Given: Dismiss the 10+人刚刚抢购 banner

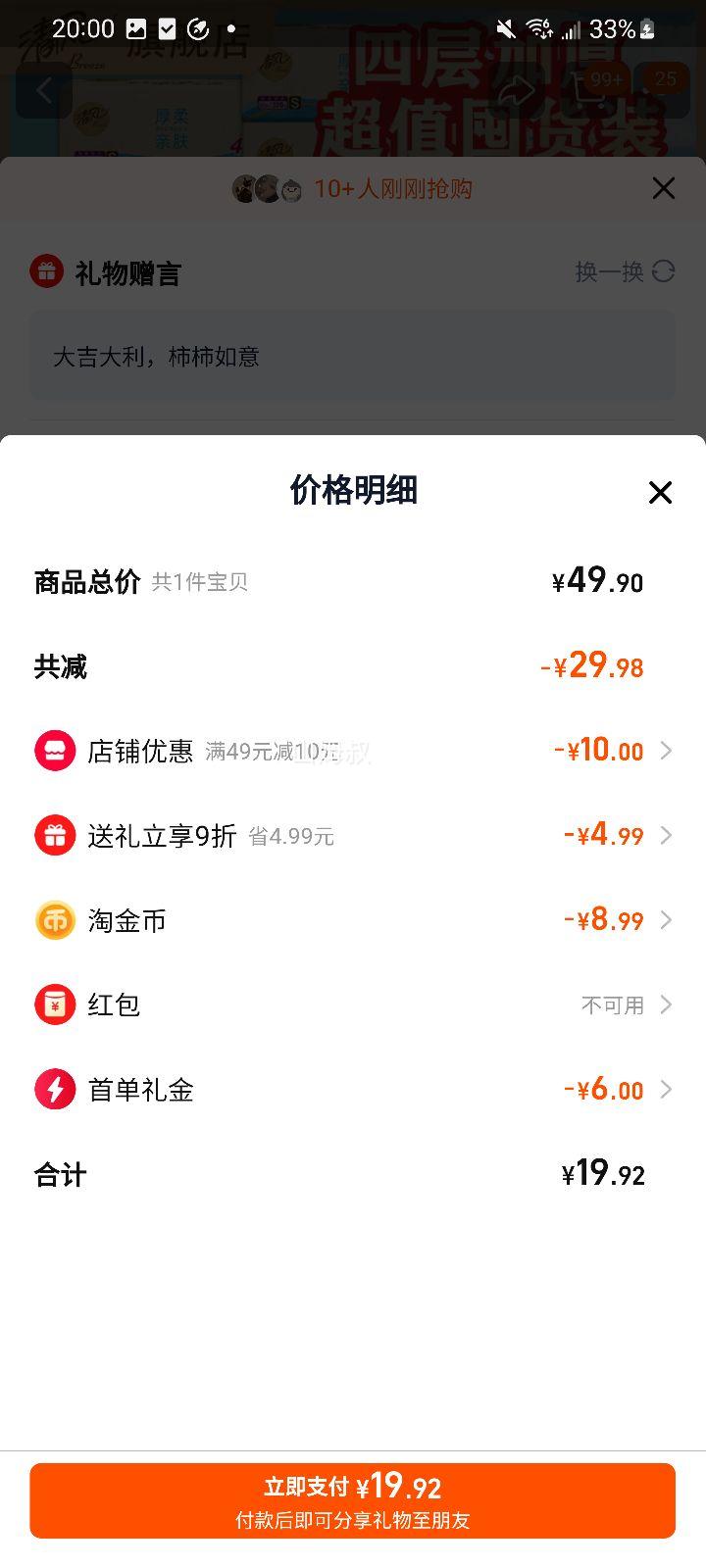Looking at the screenshot, I should pos(664,188).
